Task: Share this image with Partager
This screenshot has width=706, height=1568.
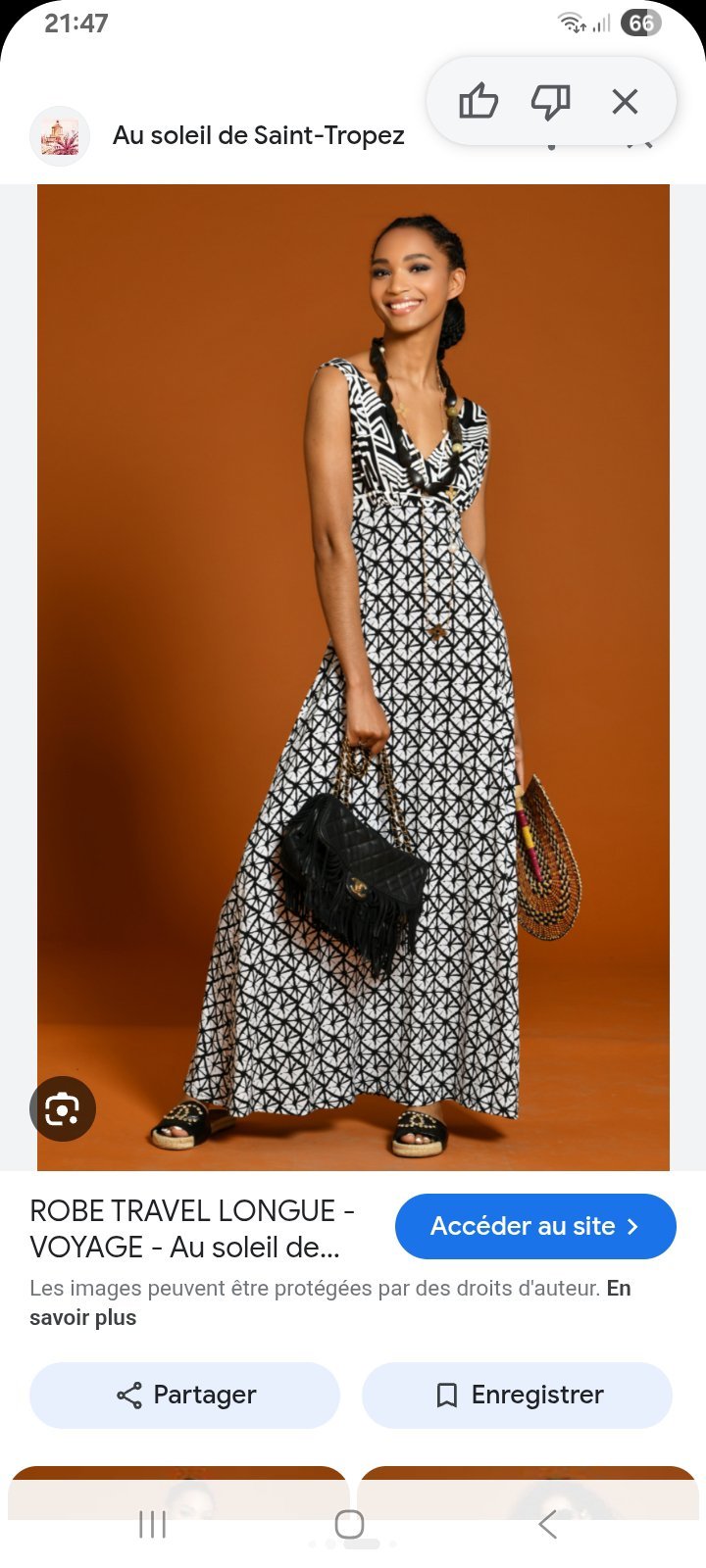Action: pyautogui.click(x=184, y=1395)
